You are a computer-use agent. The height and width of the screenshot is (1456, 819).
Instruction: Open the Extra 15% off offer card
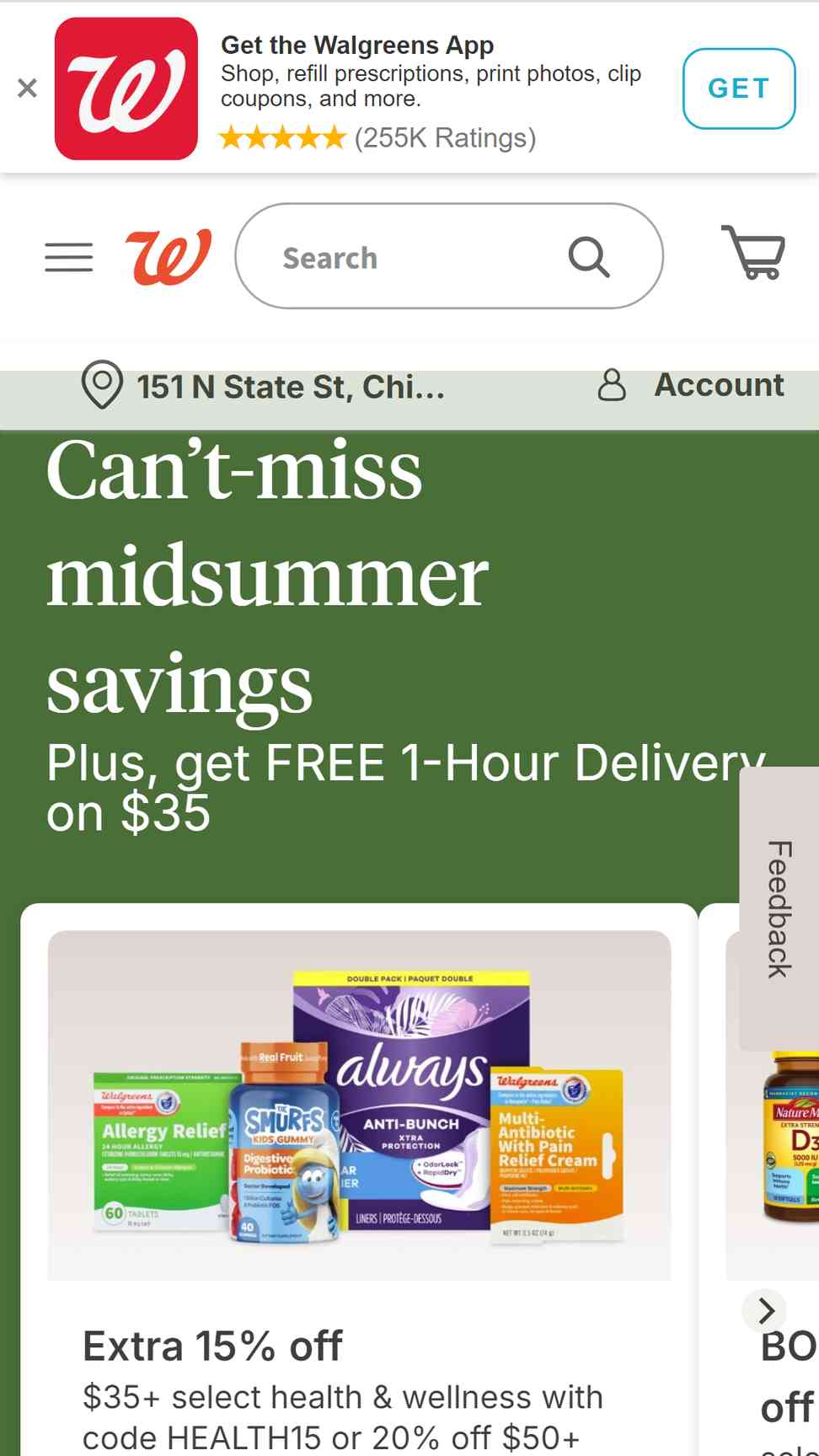pyautogui.click(x=359, y=1180)
